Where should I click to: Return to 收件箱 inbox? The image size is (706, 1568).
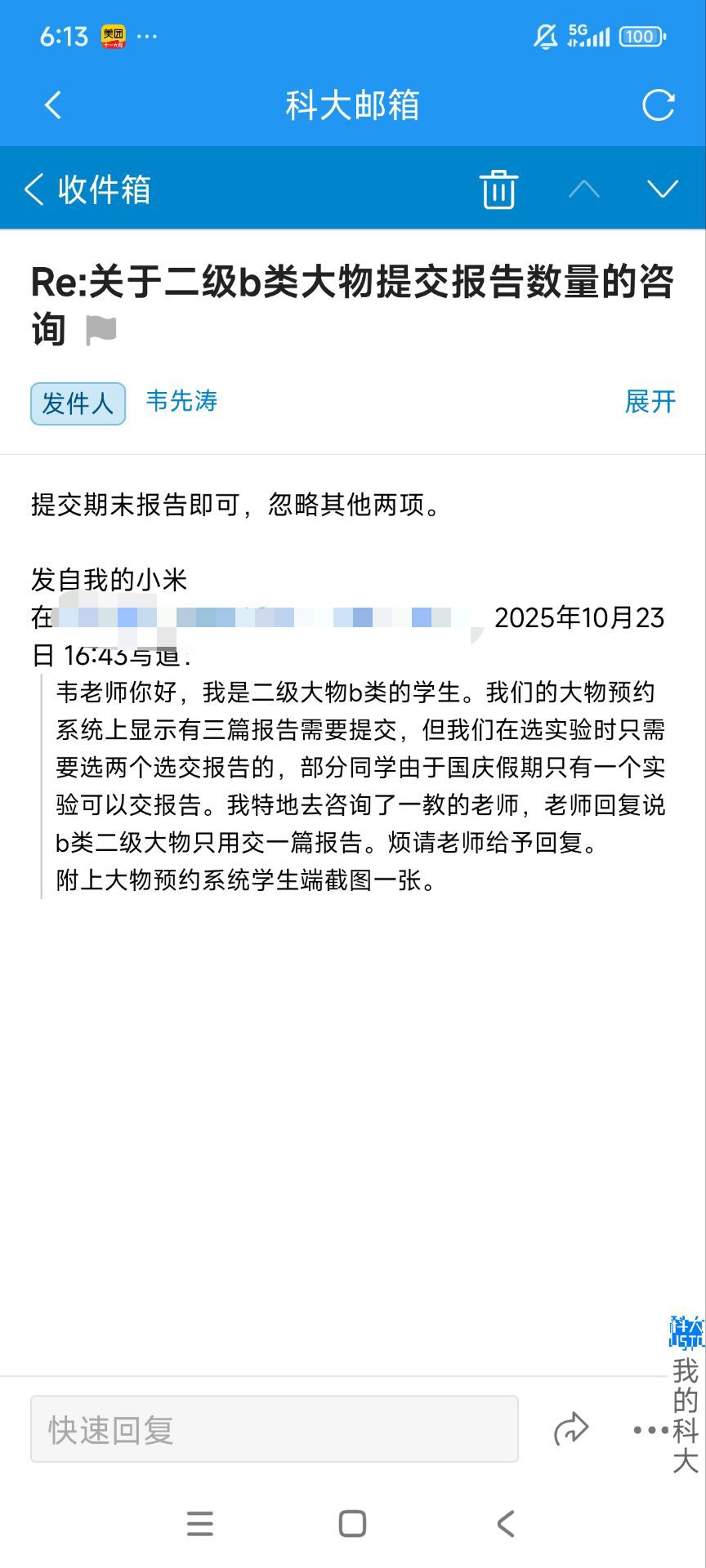click(88, 189)
